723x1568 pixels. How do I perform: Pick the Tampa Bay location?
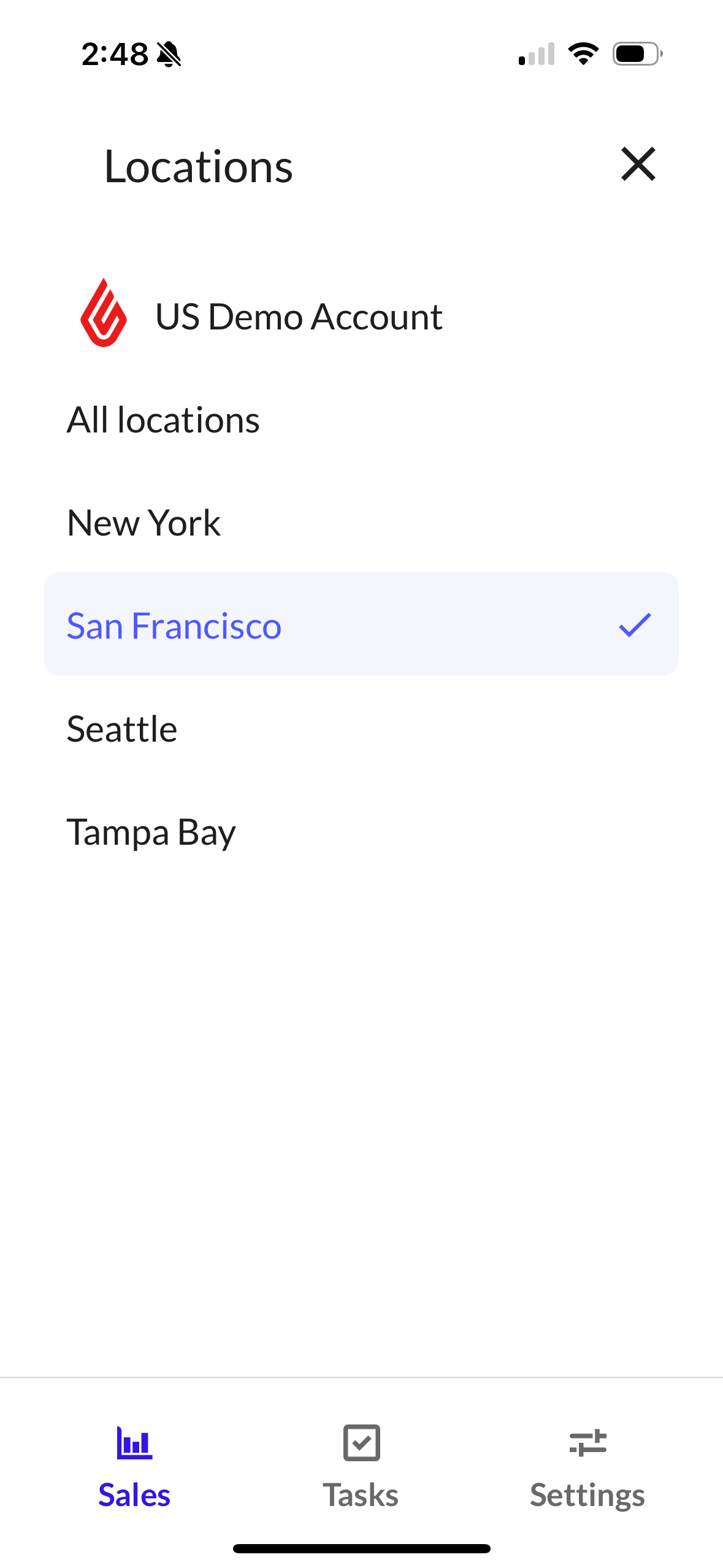point(151,831)
